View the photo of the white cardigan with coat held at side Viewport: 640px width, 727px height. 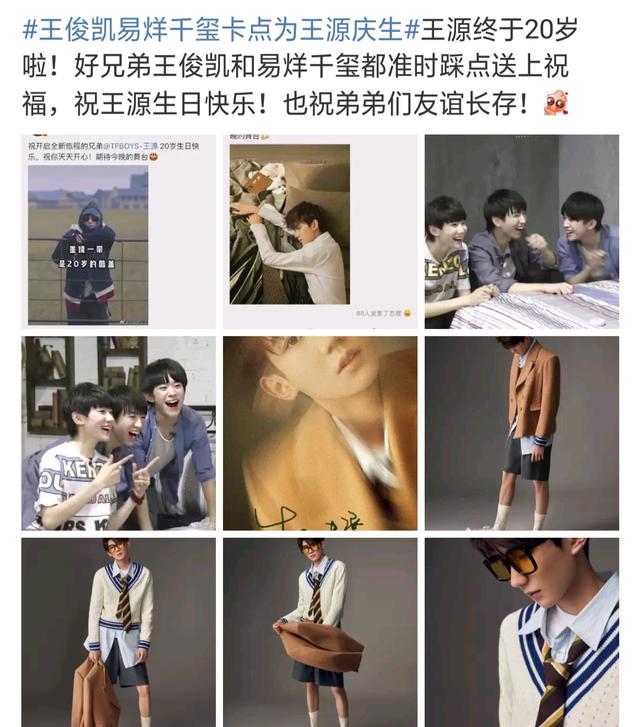(118, 632)
